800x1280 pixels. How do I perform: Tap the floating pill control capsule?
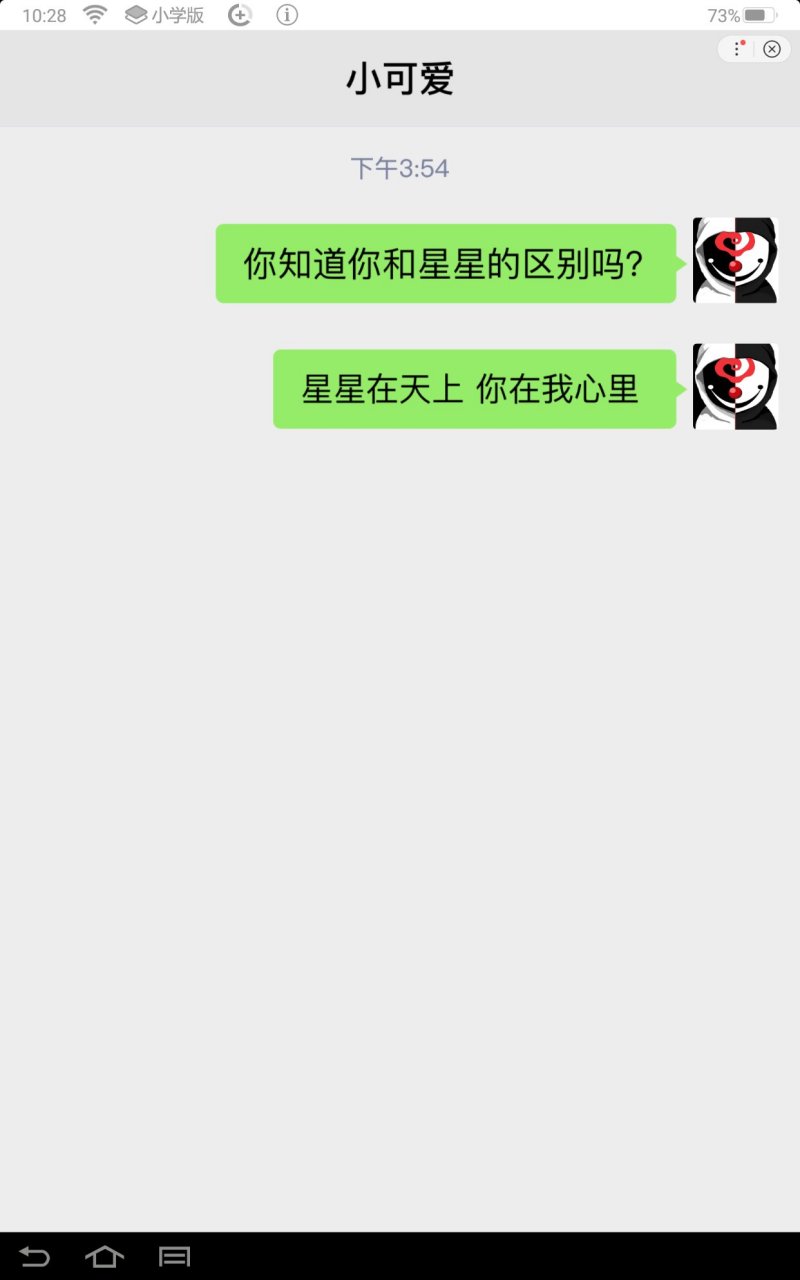(755, 49)
